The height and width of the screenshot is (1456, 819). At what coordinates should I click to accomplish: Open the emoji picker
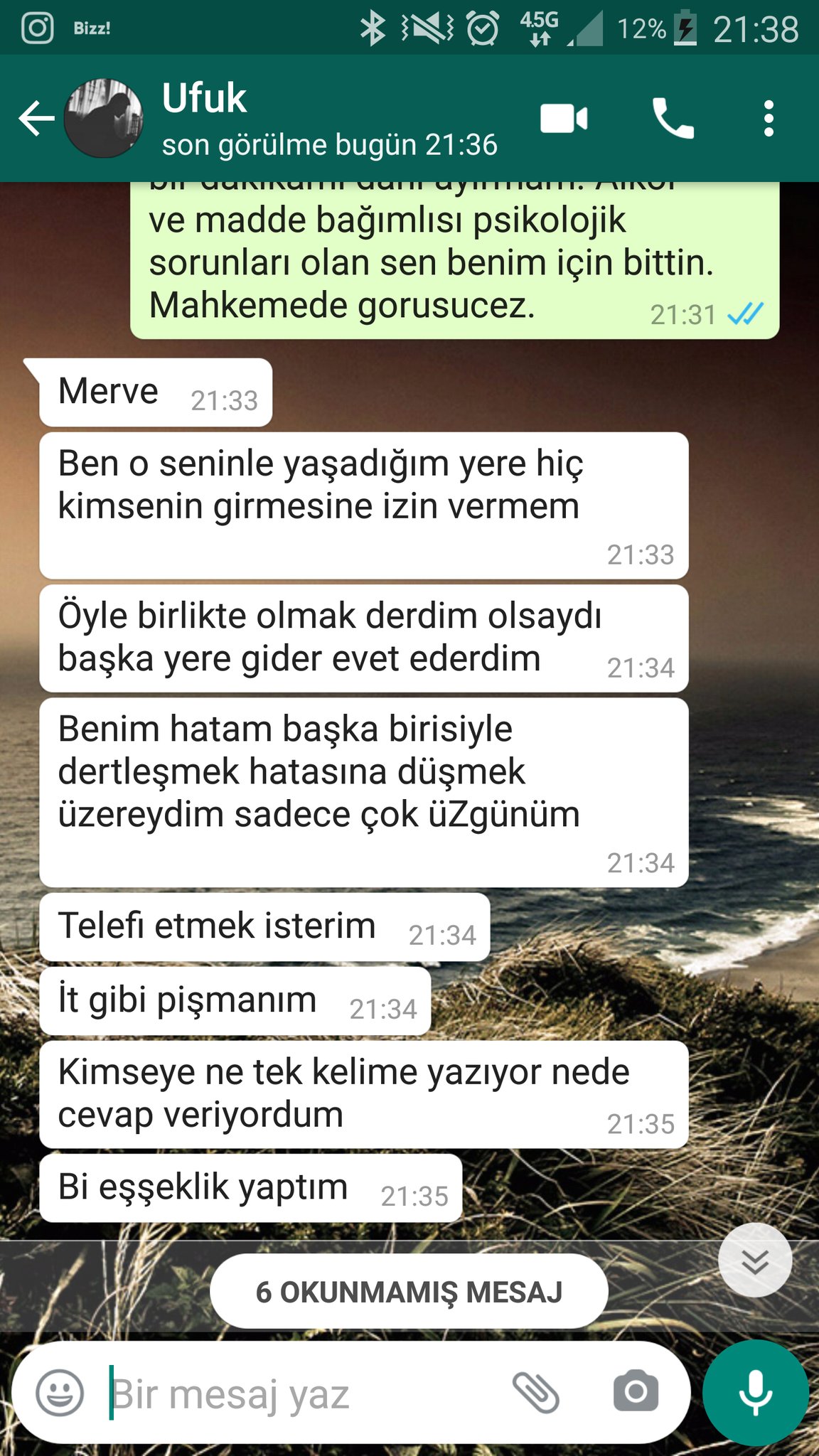pos(60,1393)
